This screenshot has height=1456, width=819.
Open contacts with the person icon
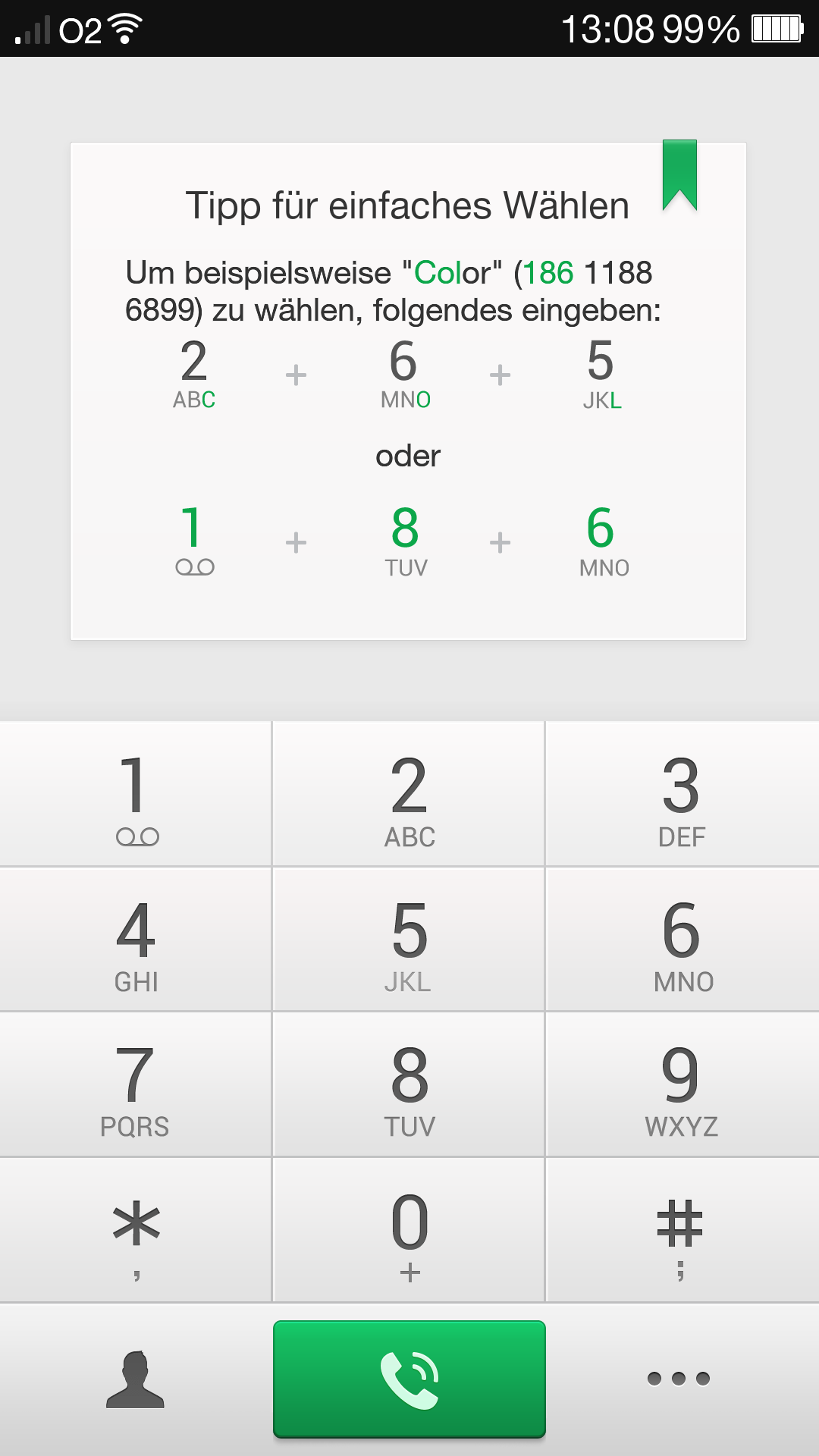coord(135,1379)
